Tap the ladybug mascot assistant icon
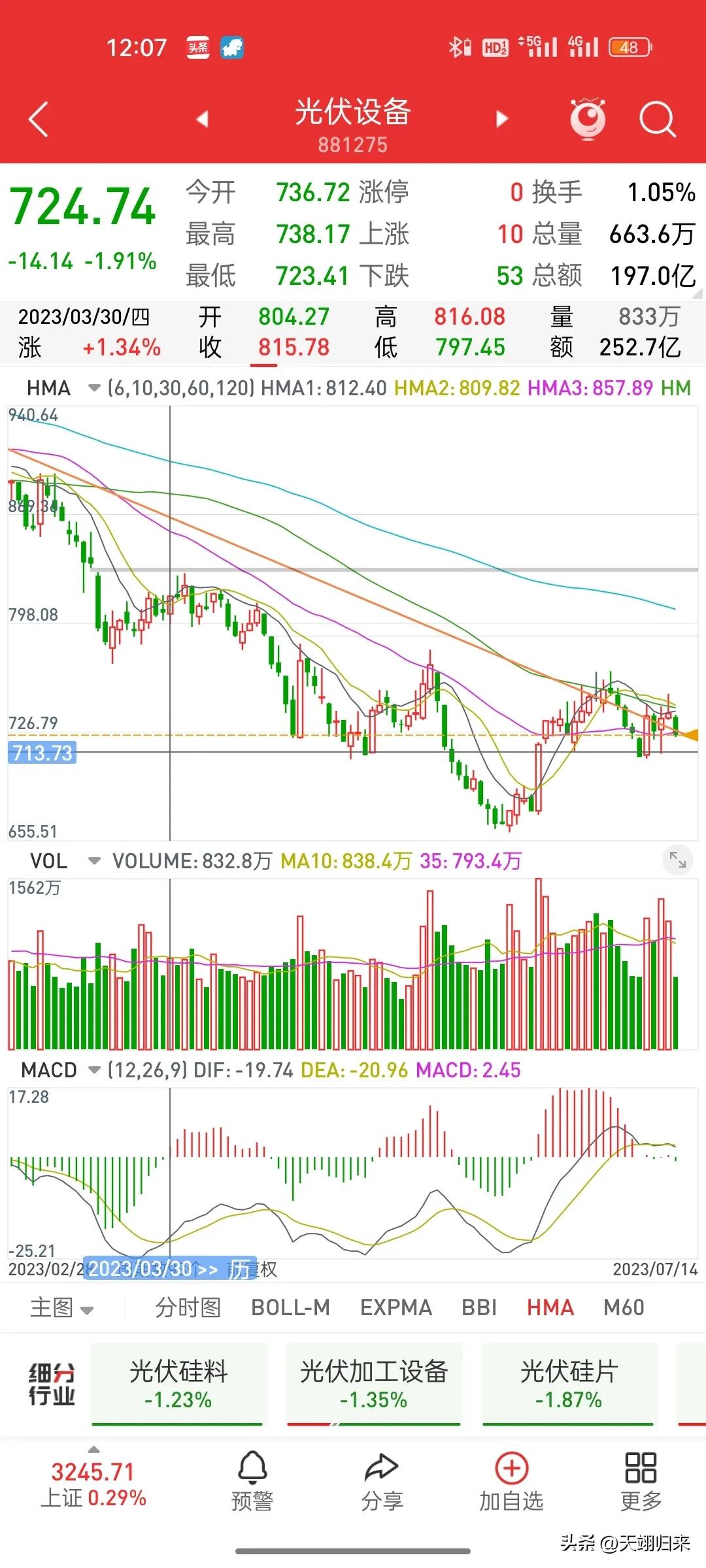 point(587,120)
